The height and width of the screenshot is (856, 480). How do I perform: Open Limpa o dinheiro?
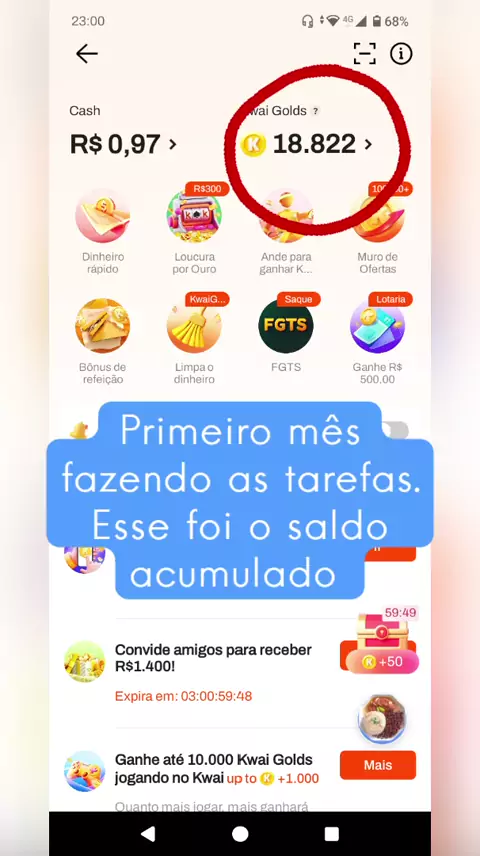(194, 341)
